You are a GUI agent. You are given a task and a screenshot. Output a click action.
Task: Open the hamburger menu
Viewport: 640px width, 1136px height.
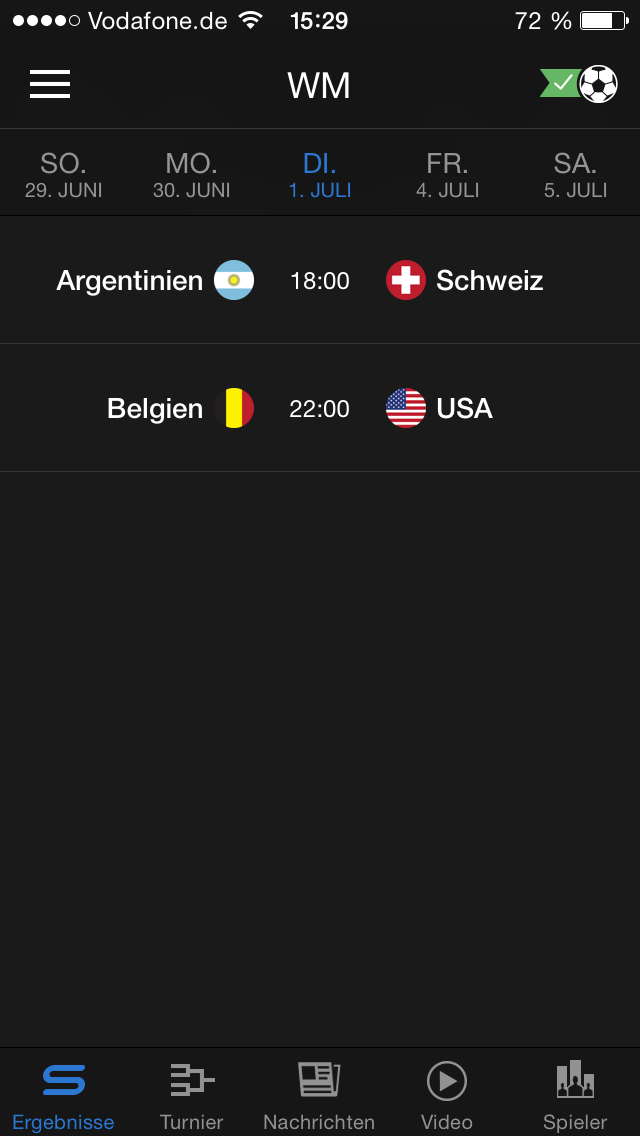[x=50, y=85]
